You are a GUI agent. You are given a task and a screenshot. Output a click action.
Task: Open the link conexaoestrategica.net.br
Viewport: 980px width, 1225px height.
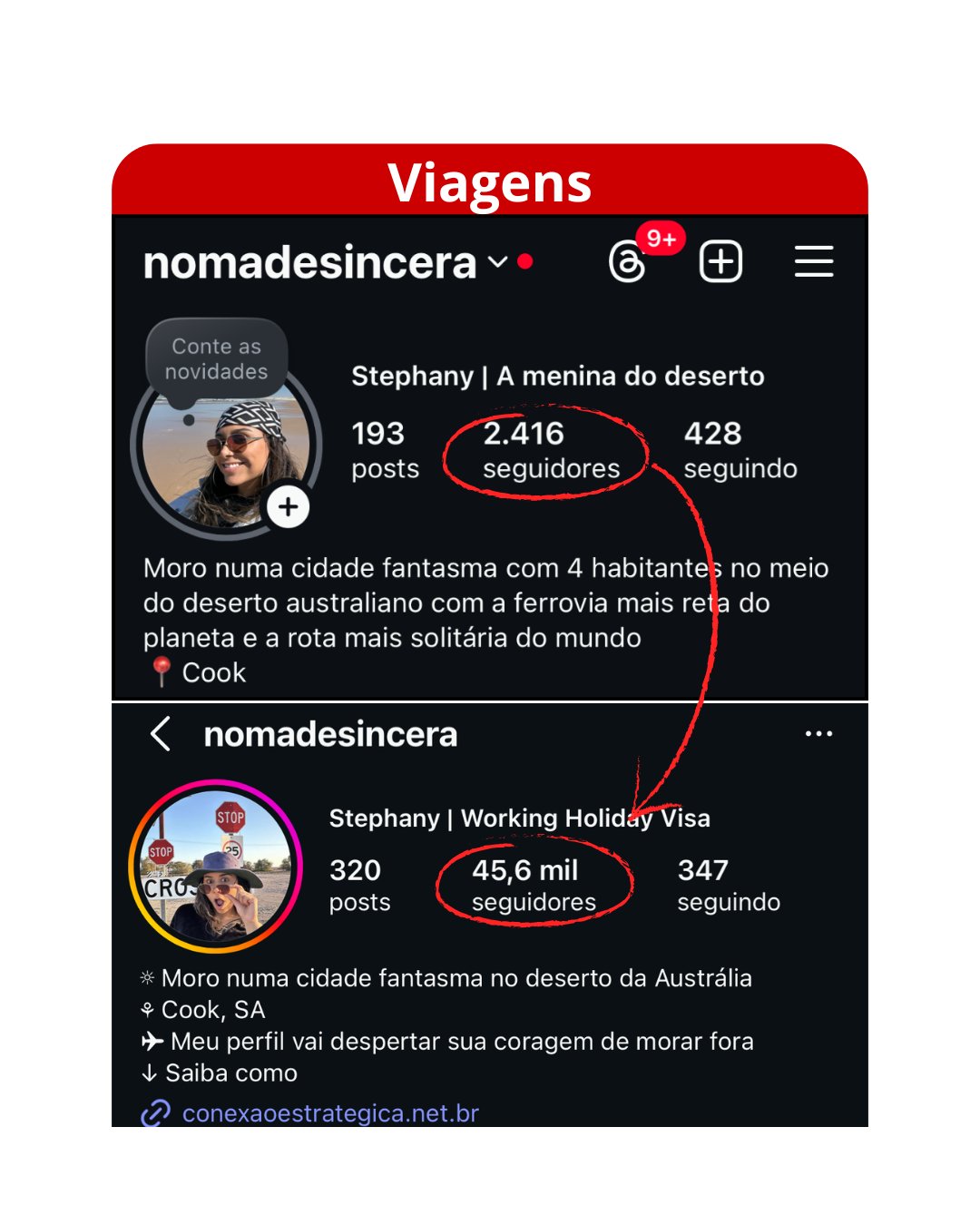point(330,1112)
